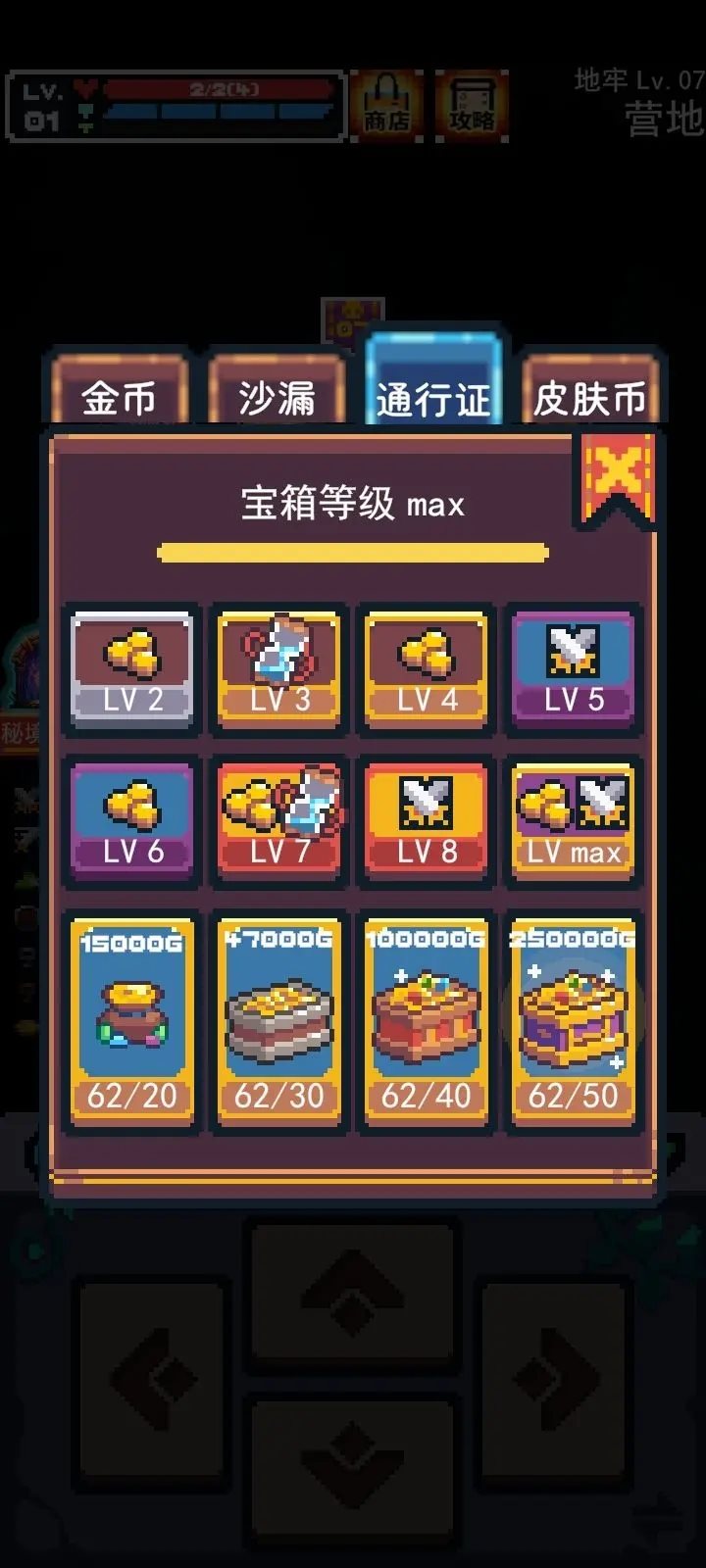The image size is (706, 1568).
Task: Switch to the 沙漏 tab
Action: pos(277,395)
